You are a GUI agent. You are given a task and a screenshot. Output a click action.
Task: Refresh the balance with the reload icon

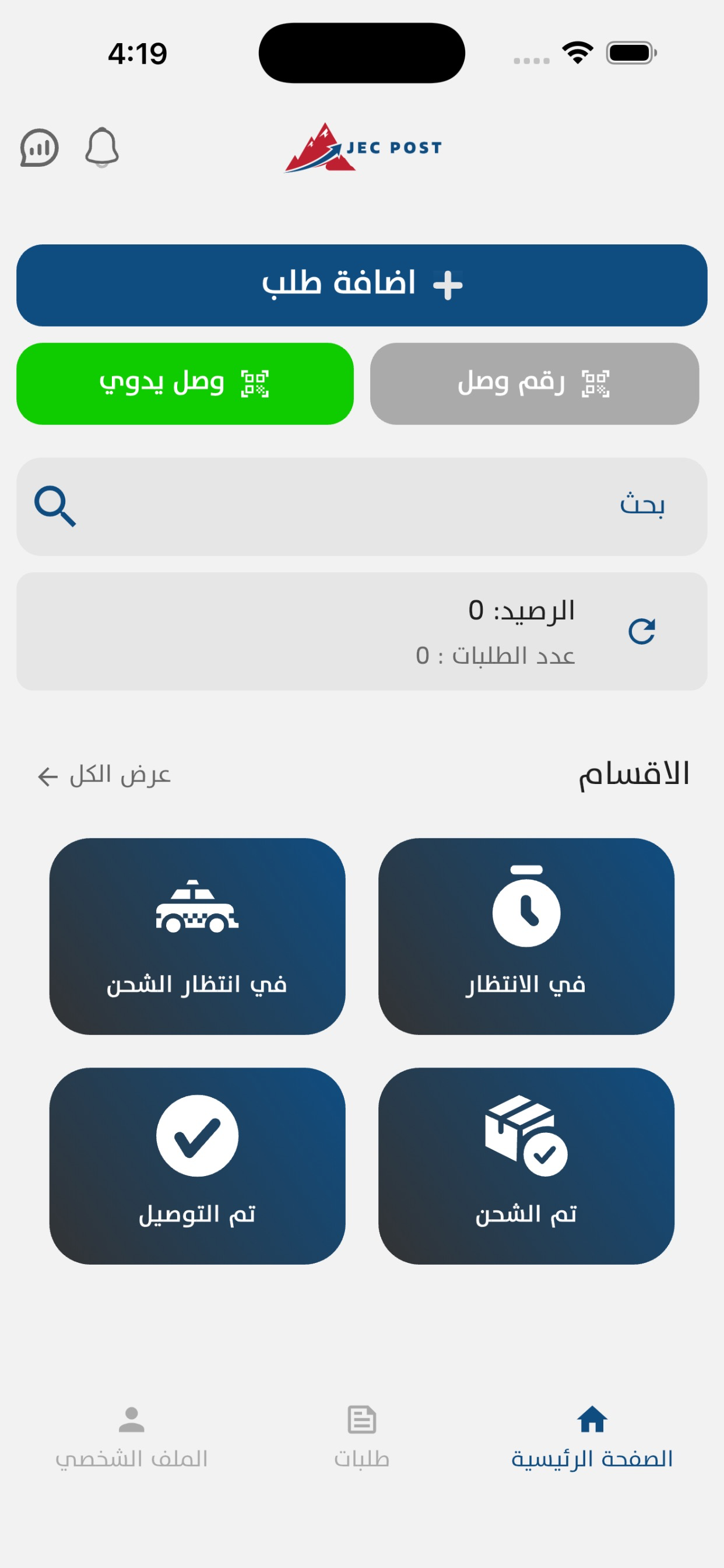point(641,631)
